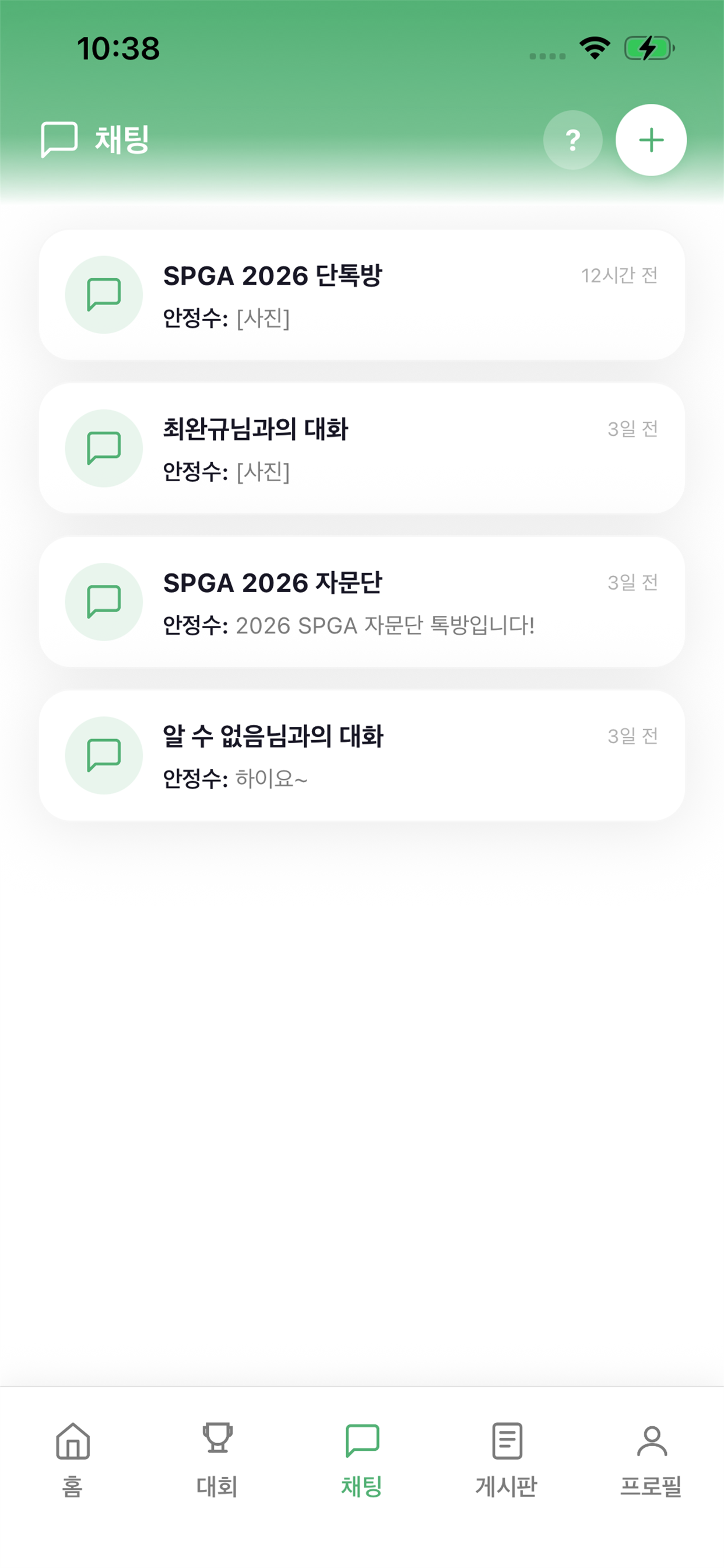Open the SPGA 2026 단톡방 chat
The width and height of the screenshot is (724, 1568).
362,295
